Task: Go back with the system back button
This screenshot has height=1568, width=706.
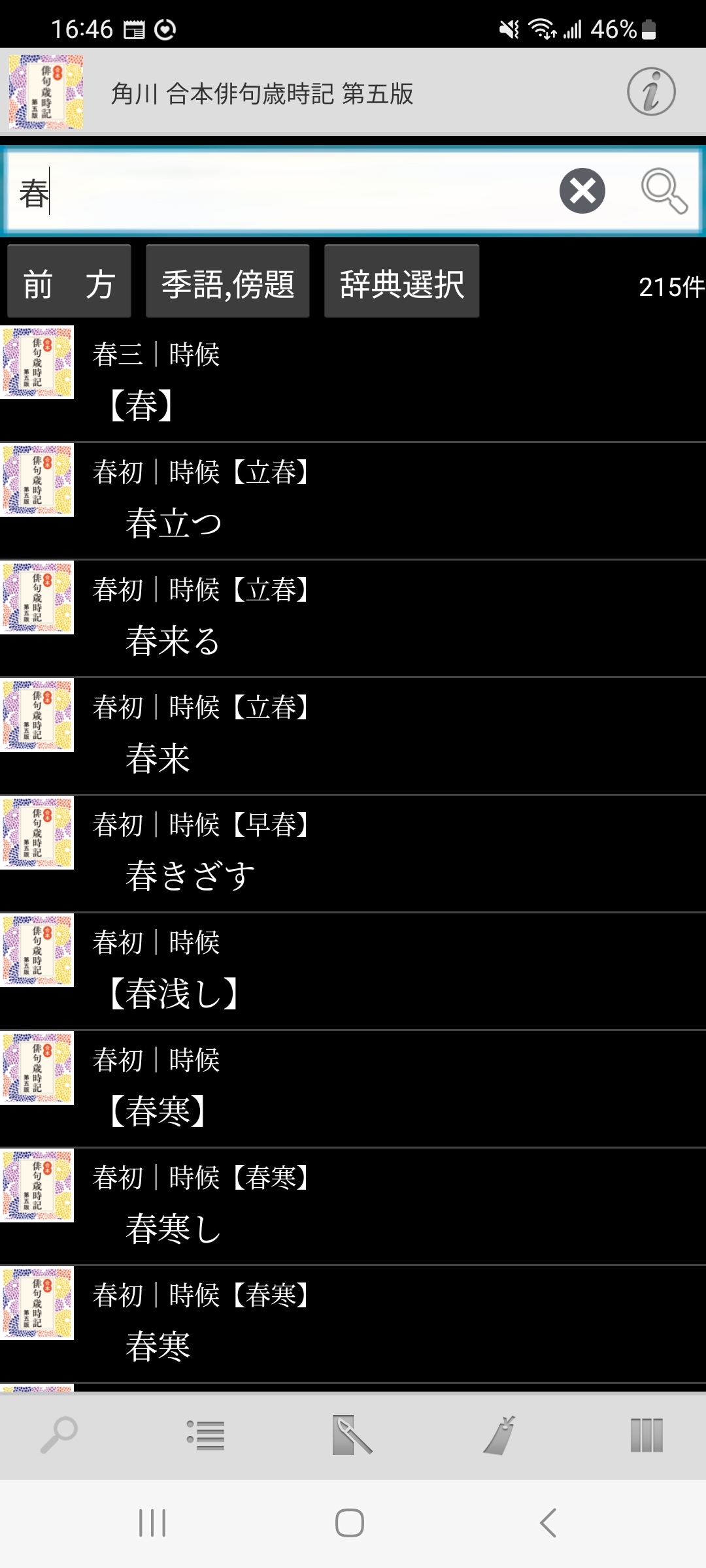Action: pyautogui.click(x=548, y=1523)
